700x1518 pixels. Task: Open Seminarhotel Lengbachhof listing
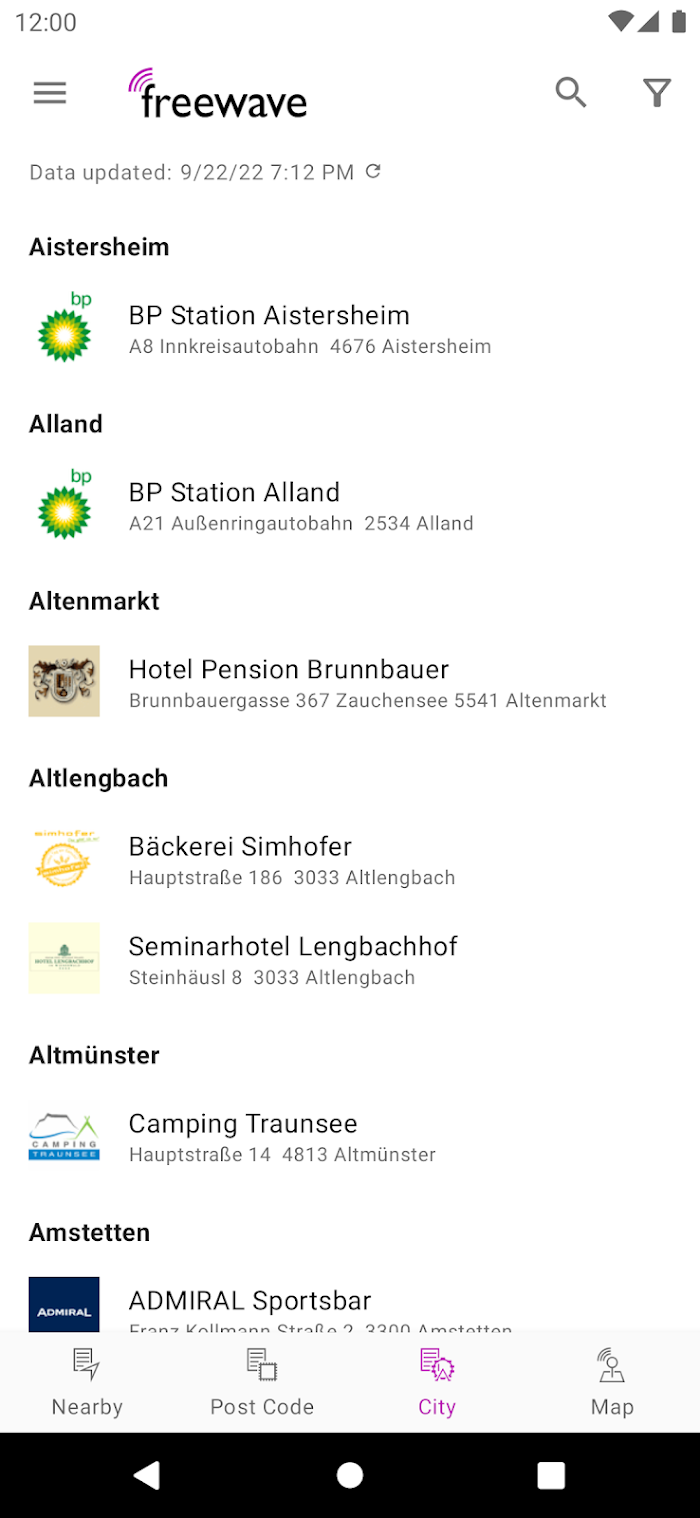350,961
